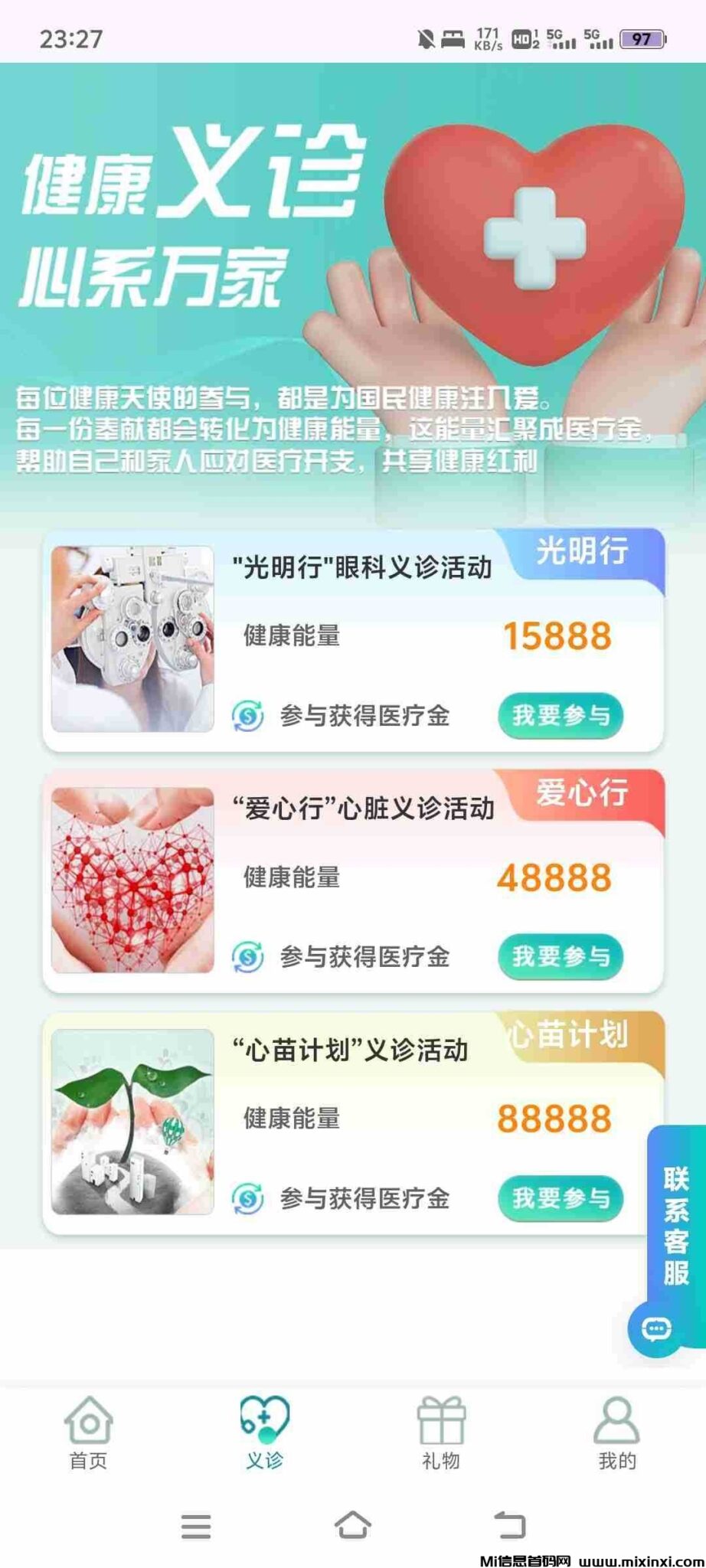Tap 我要参与 for 光明行 eye clinic activity
706x1568 pixels.
coord(561,716)
